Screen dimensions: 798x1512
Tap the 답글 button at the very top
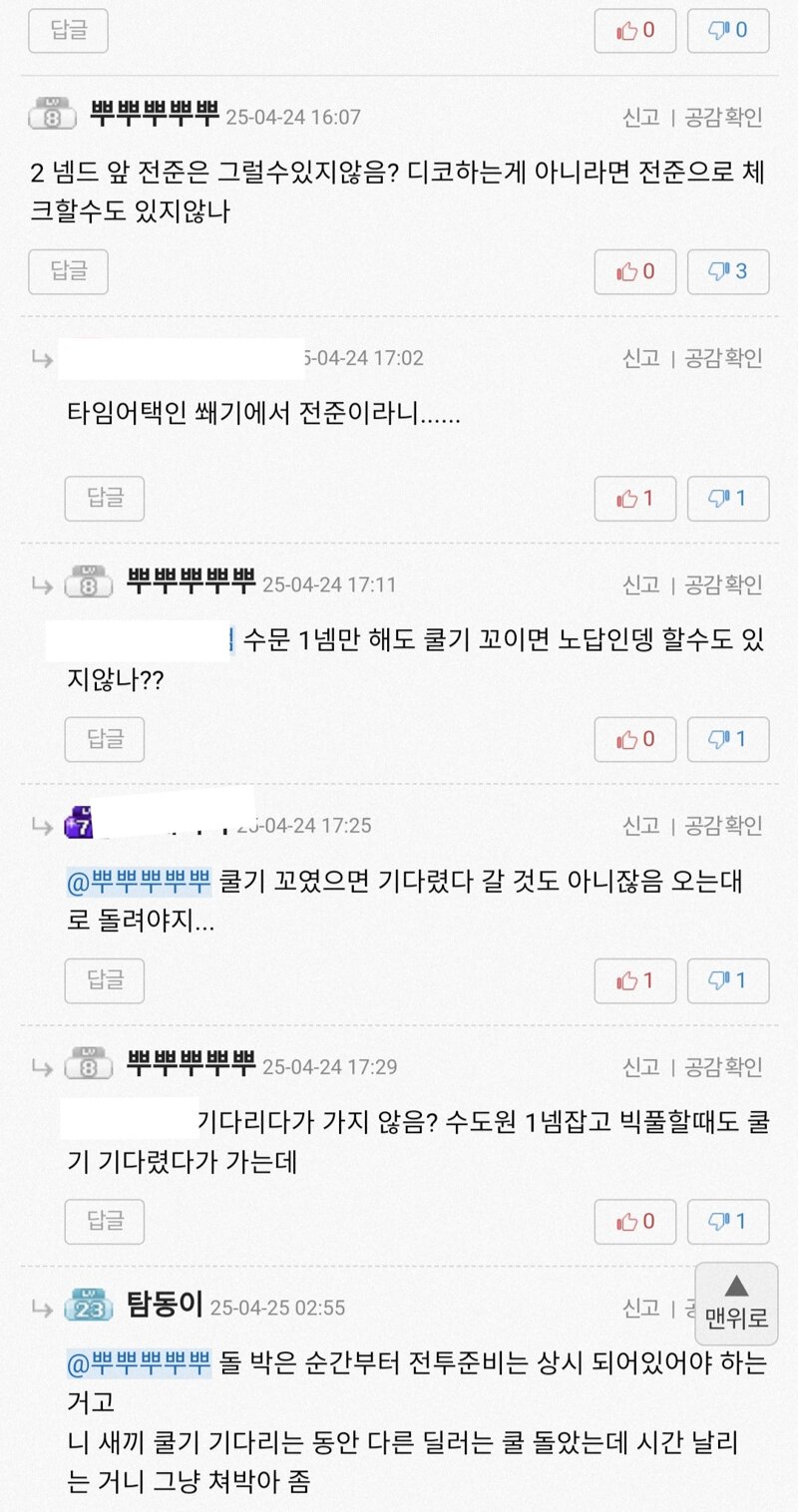68,30
